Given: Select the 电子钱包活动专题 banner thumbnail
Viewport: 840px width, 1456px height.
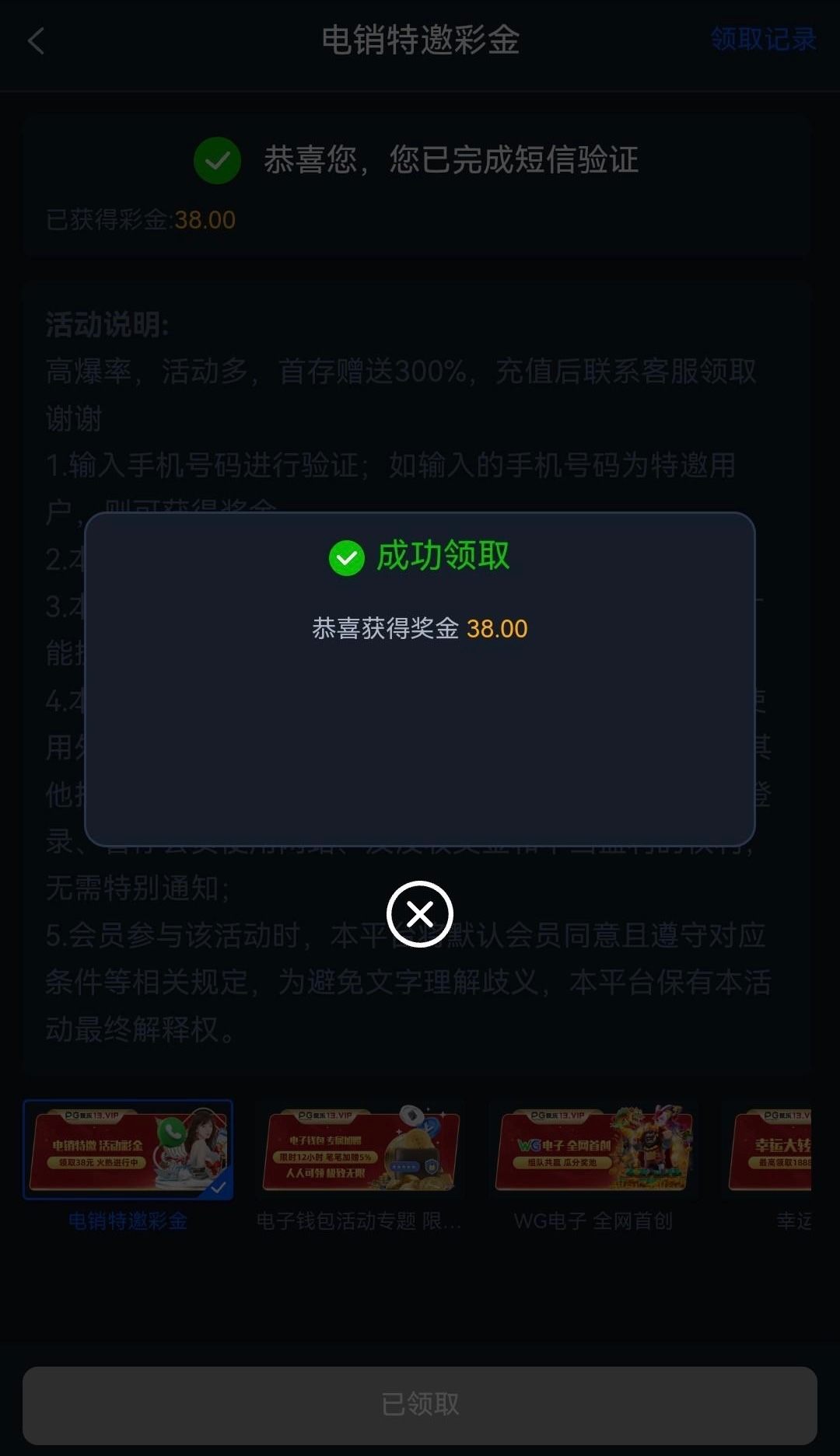Looking at the screenshot, I should (x=359, y=1150).
